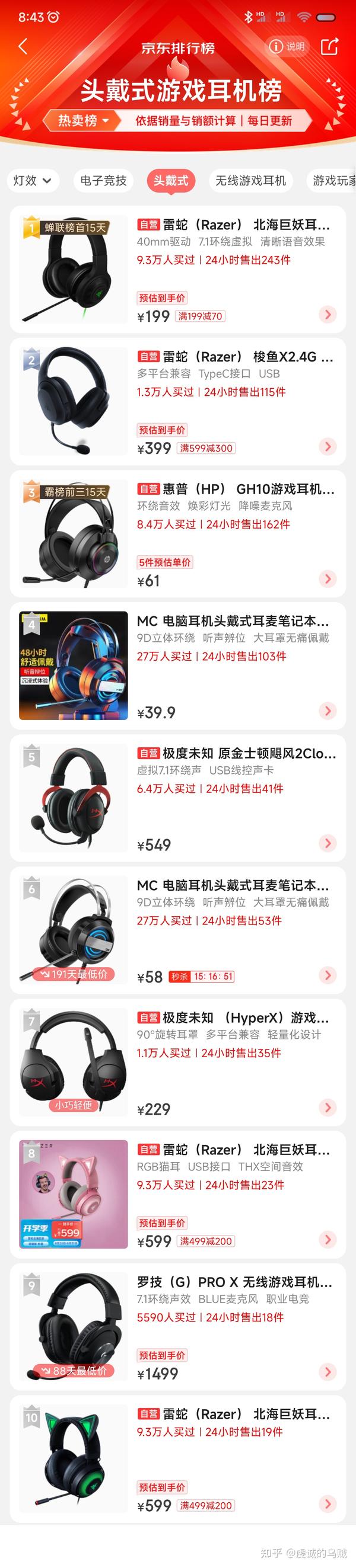This screenshot has width=356, height=1568.
Task: View the pink Razer RGB猫耳 headset
Action: pyautogui.click(x=178, y=1193)
